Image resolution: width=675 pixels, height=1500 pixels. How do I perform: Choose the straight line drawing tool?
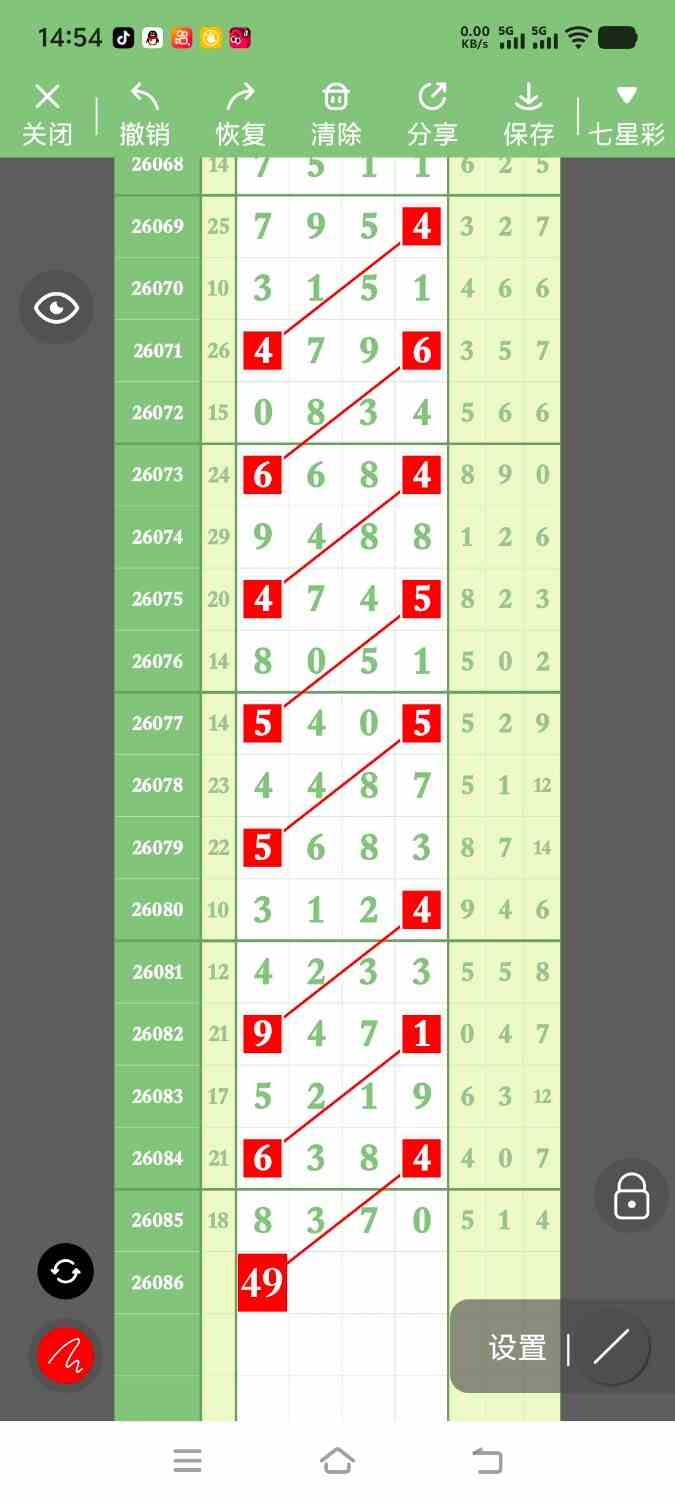[x=610, y=1348]
